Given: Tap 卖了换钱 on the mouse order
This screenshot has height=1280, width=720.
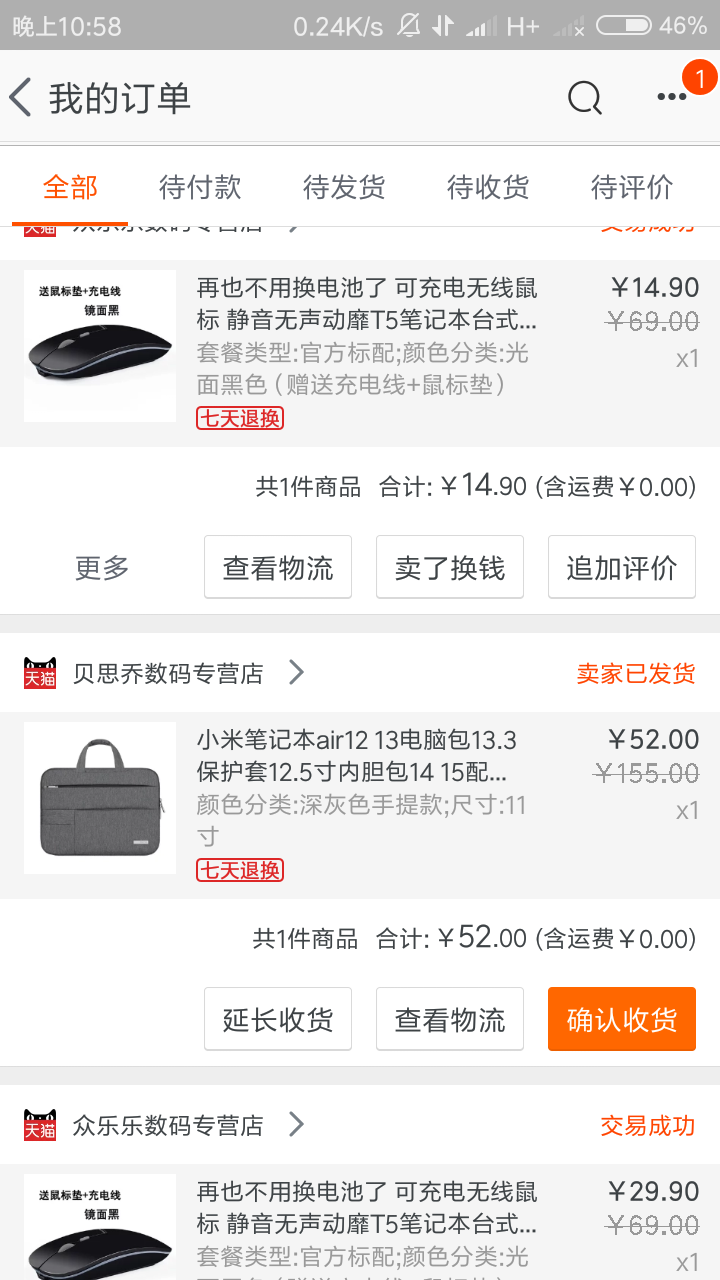Looking at the screenshot, I should (449, 566).
